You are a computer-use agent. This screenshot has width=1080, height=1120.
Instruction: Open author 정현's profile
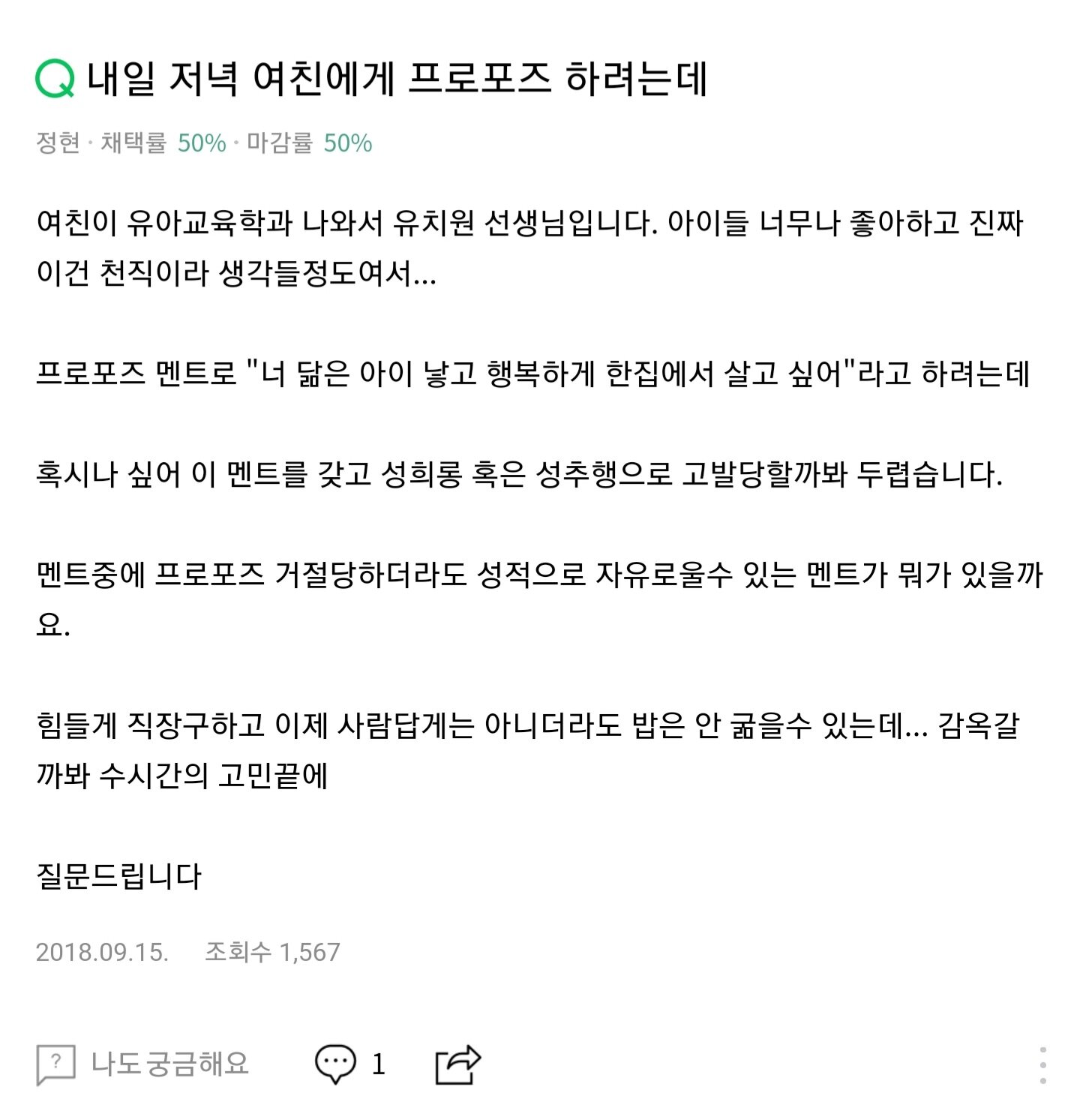tap(58, 143)
